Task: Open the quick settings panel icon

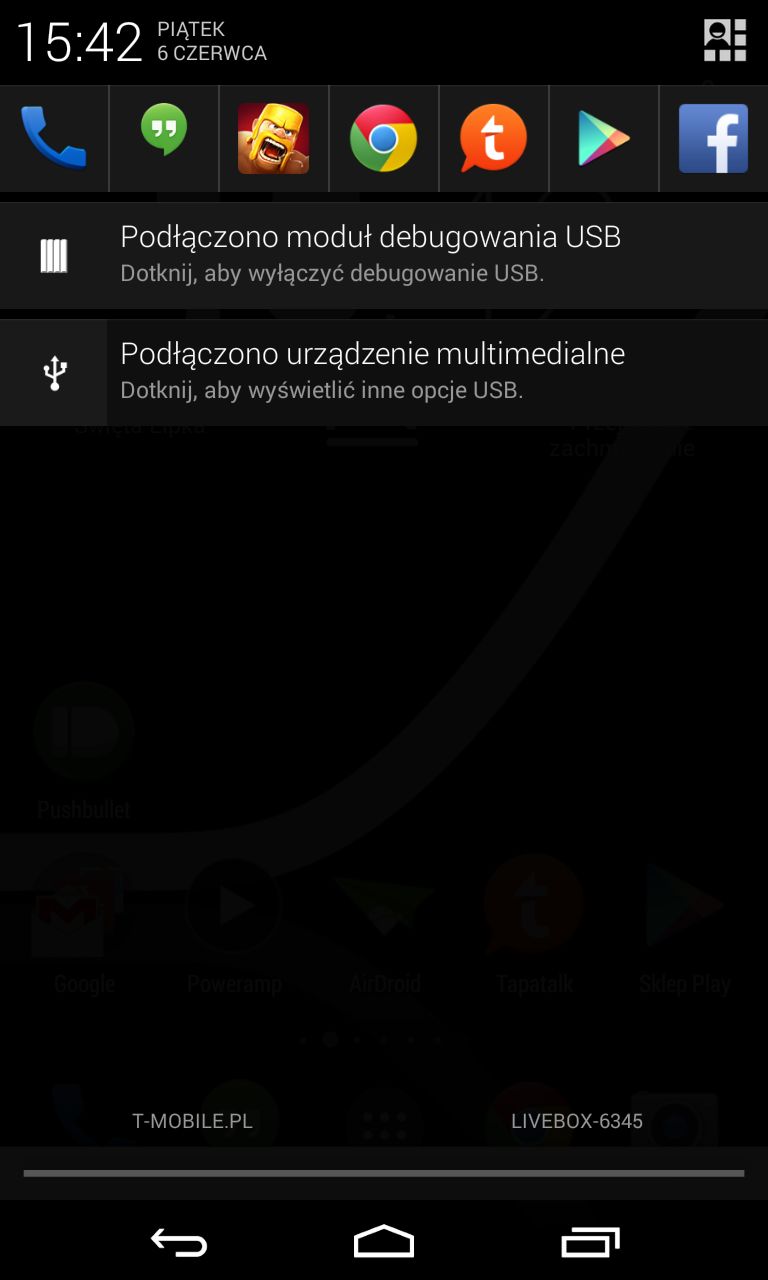Action: click(725, 41)
